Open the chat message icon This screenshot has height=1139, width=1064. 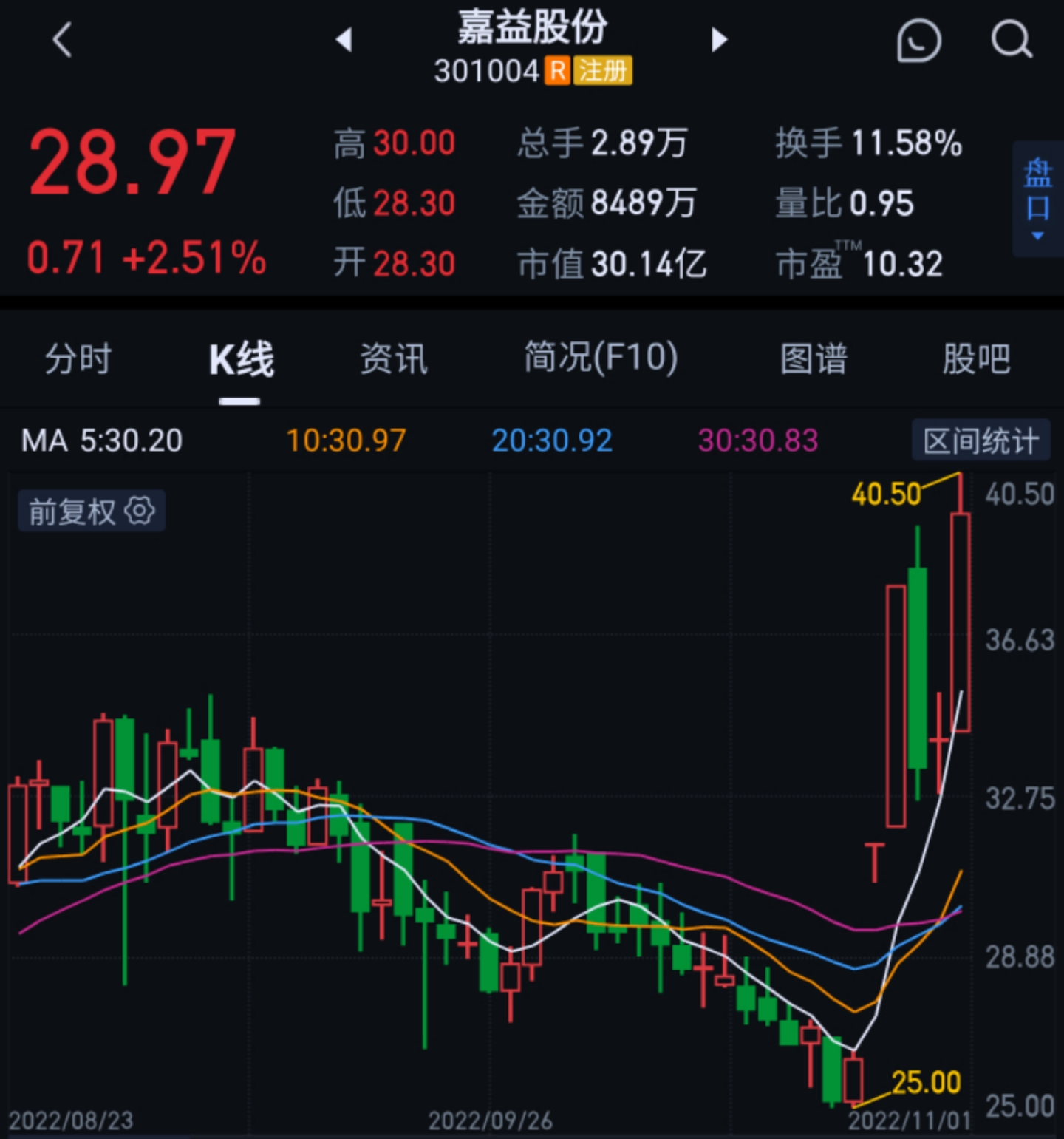[x=918, y=40]
